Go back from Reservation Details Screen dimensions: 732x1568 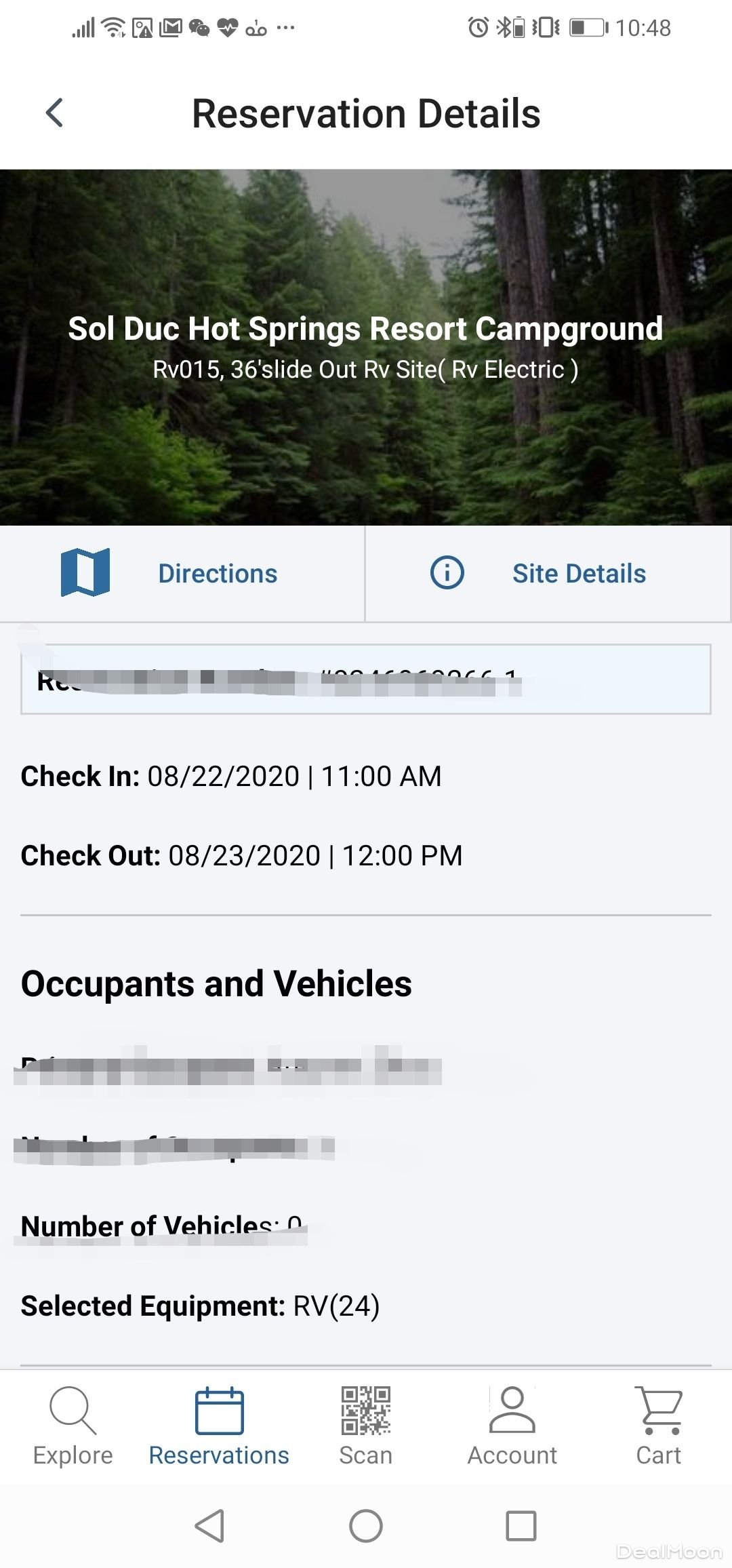(55, 113)
